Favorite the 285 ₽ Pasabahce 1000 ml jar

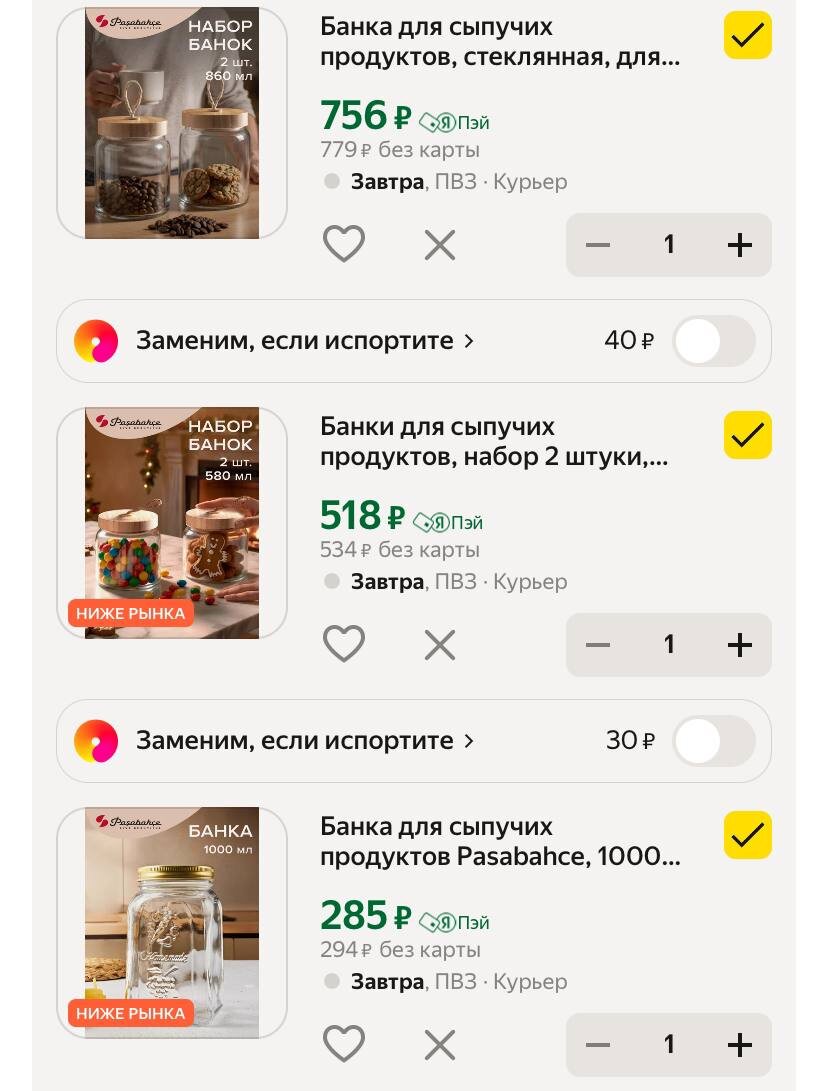point(343,1045)
